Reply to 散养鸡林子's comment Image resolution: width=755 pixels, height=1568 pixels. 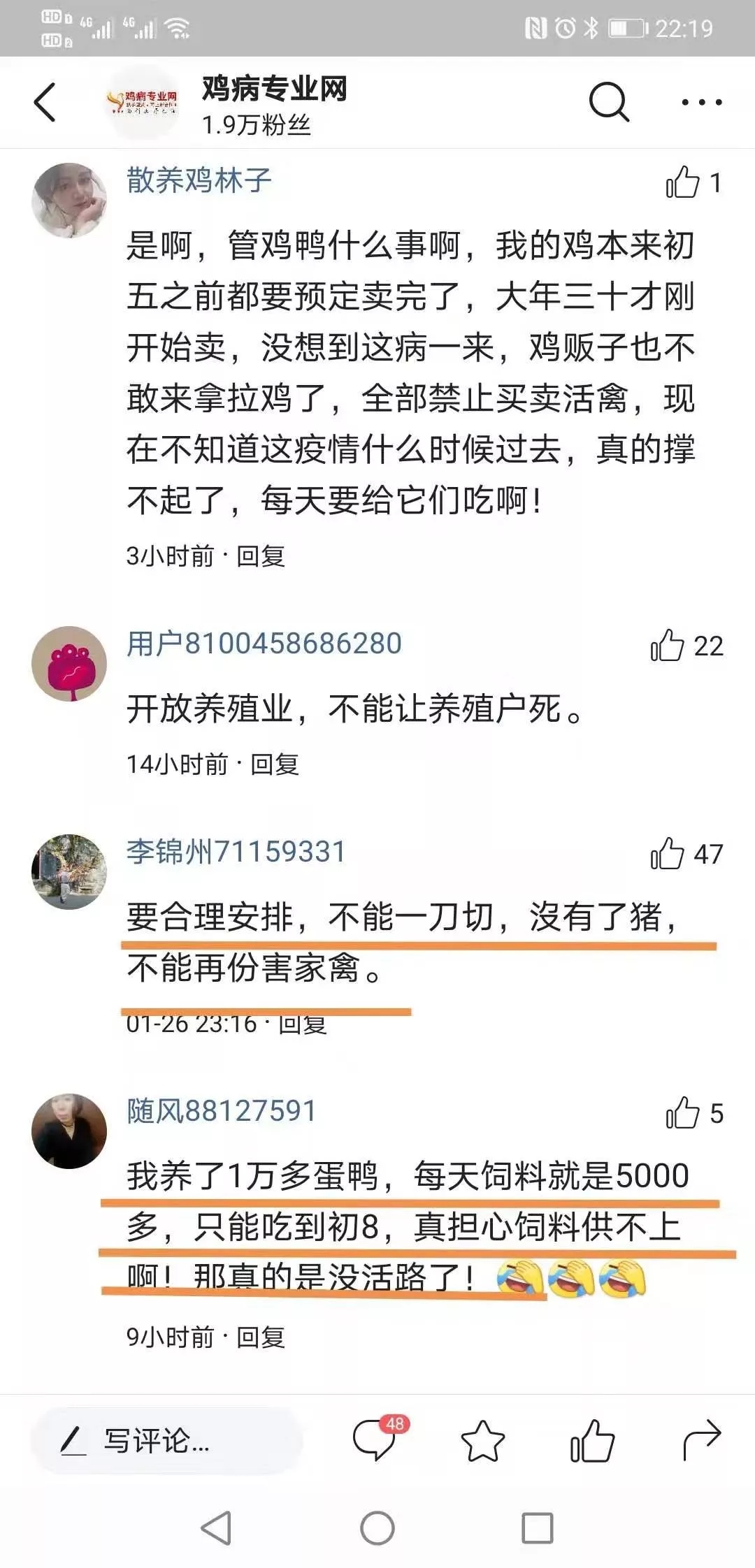(x=261, y=556)
